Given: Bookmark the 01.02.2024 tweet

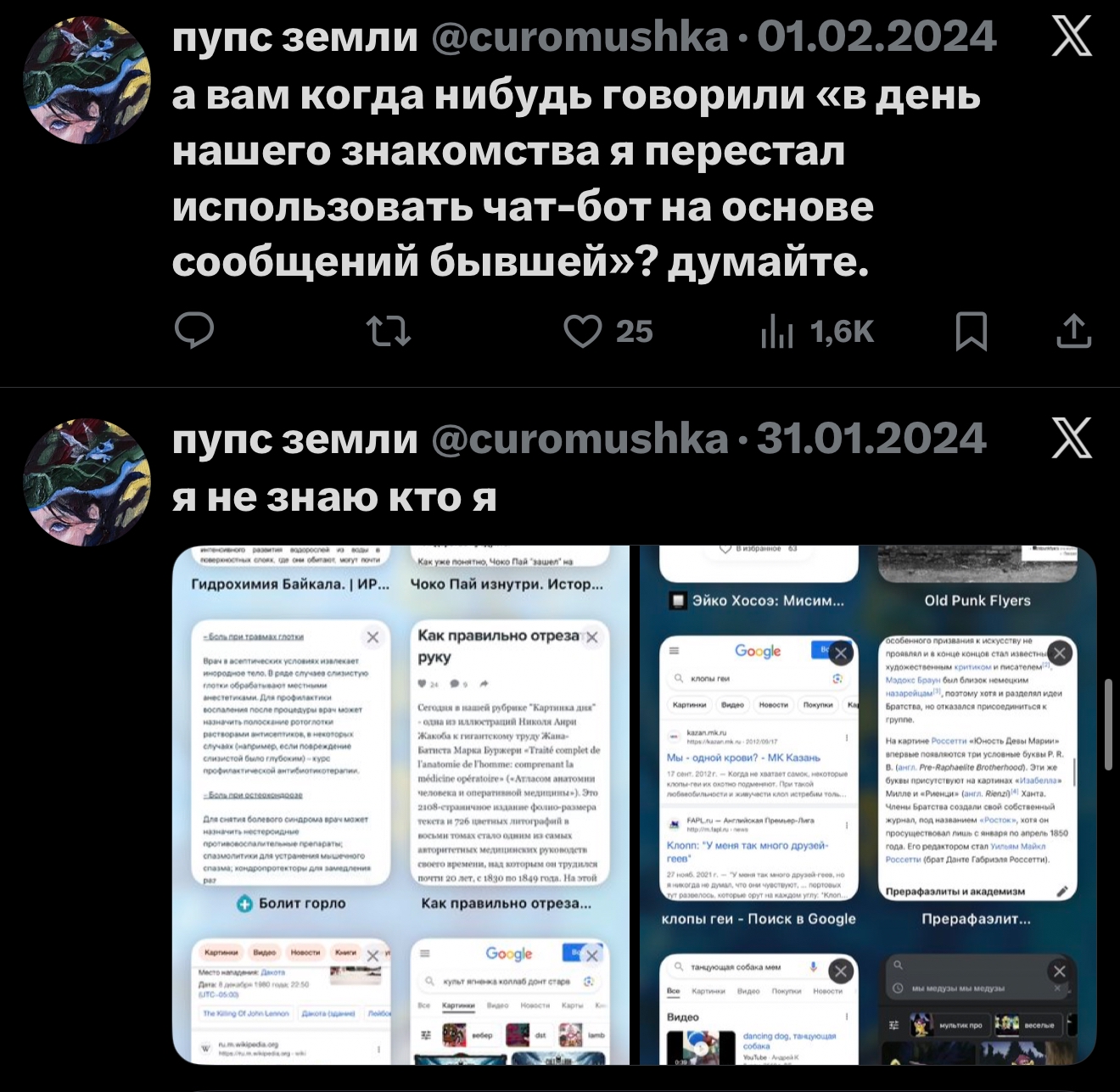Looking at the screenshot, I should (971, 331).
